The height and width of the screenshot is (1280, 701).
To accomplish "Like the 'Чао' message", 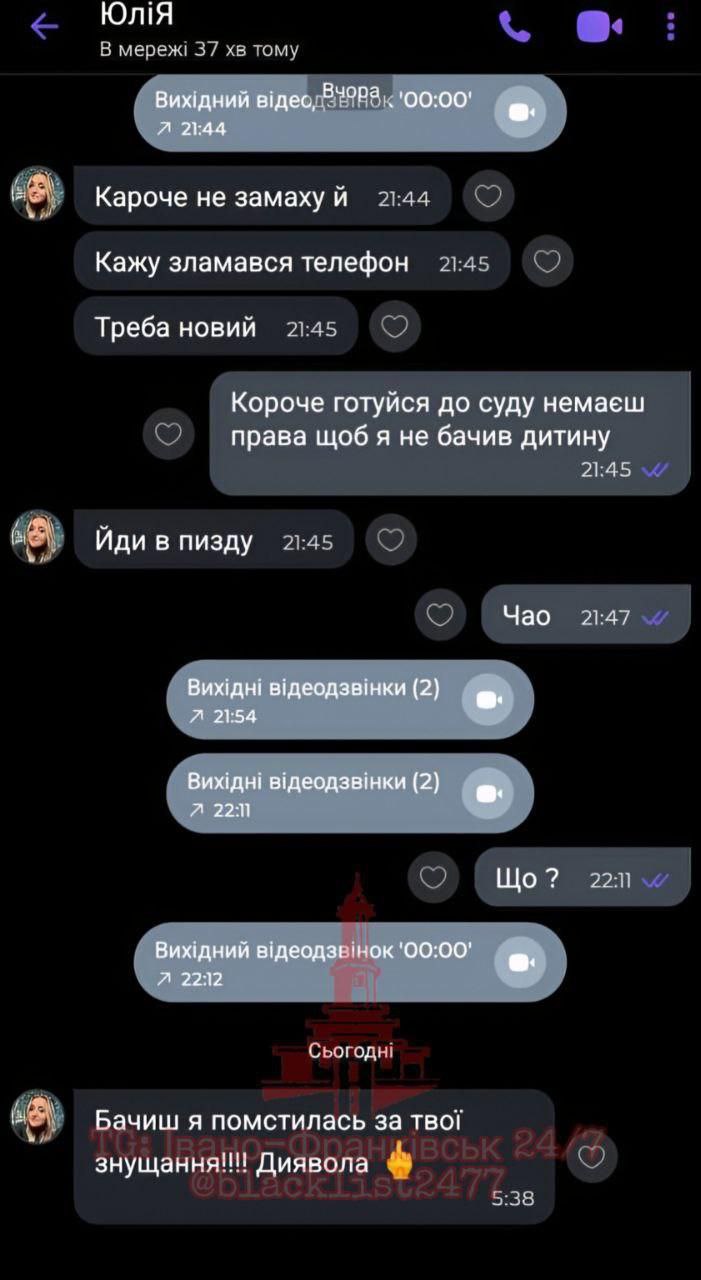I will pyautogui.click(x=440, y=615).
